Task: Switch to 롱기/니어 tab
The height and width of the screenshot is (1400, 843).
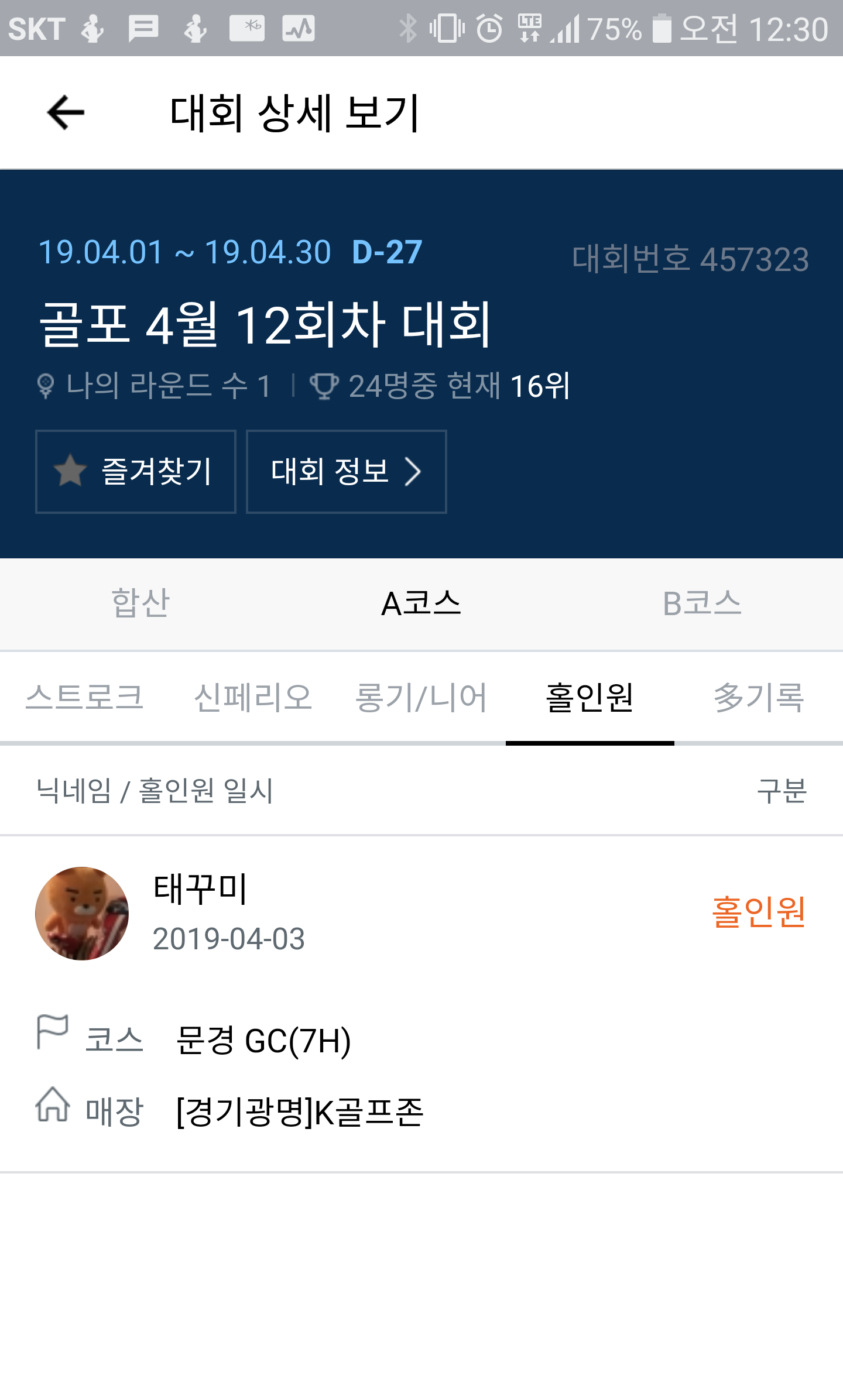Action: point(421,698)
